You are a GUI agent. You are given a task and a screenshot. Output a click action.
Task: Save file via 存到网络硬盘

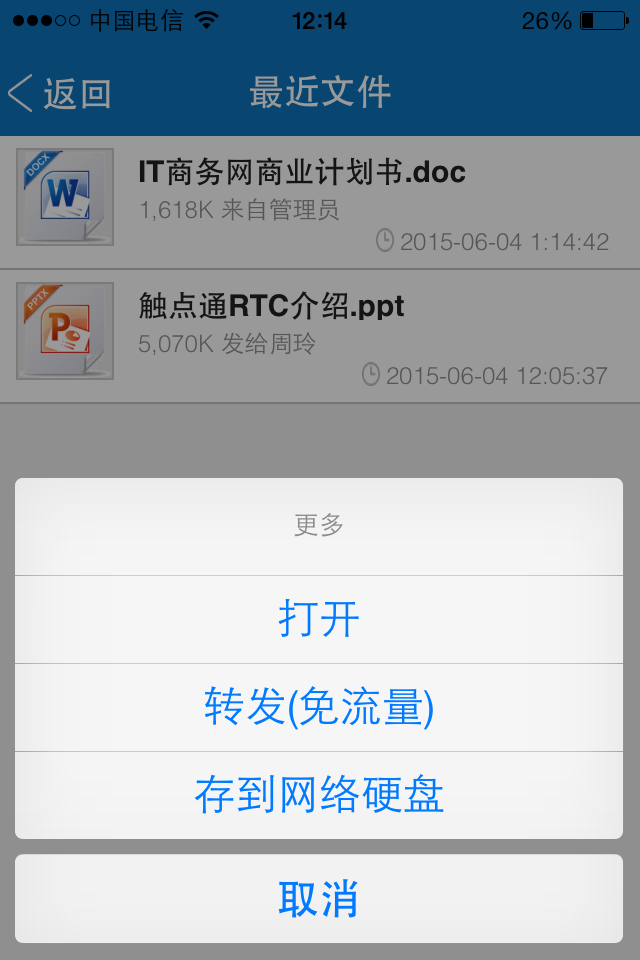319,795
